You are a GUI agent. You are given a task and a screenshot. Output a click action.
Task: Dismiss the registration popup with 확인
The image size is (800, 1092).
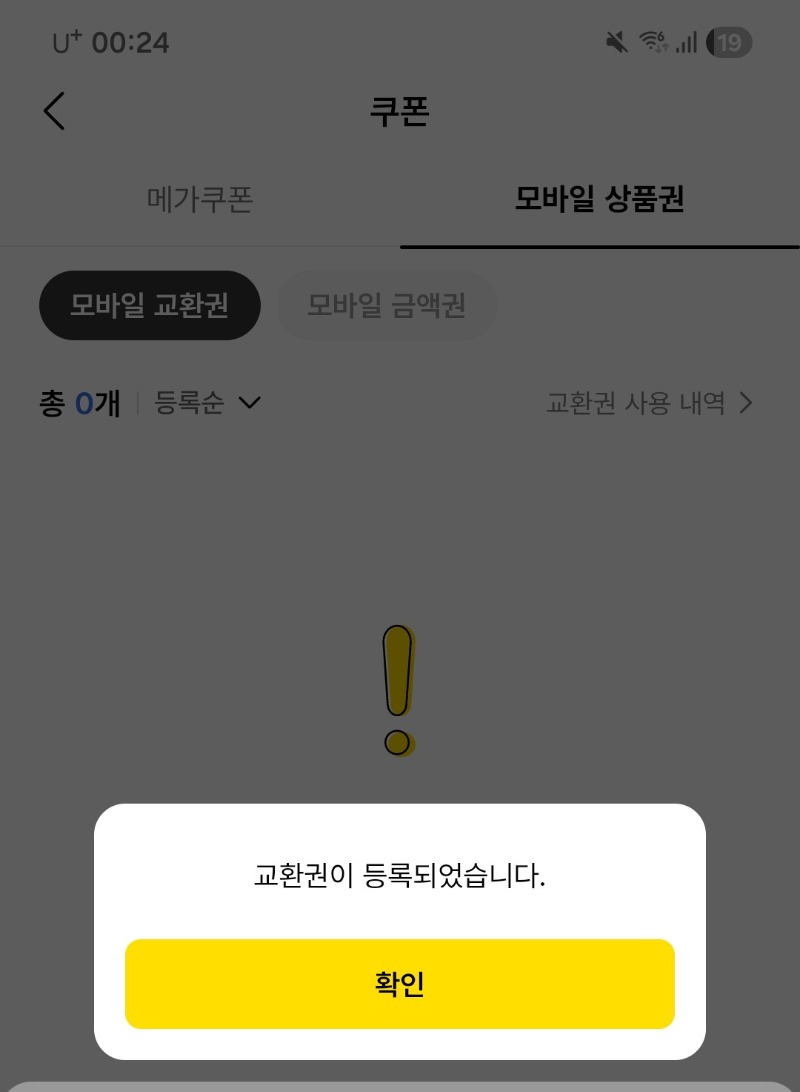399,984
